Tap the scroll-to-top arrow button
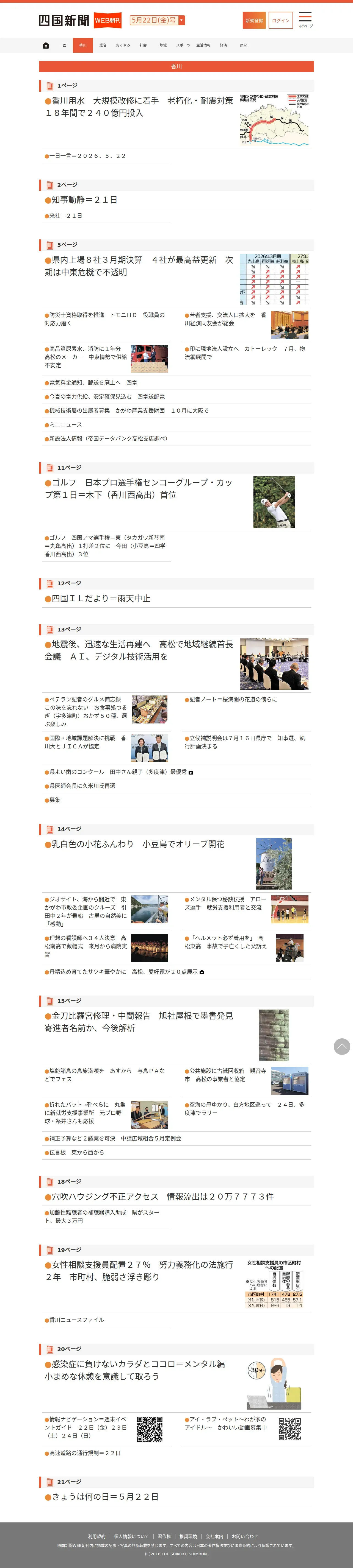Viewport: 353px width, 1568px height. tap(342, 1046)
